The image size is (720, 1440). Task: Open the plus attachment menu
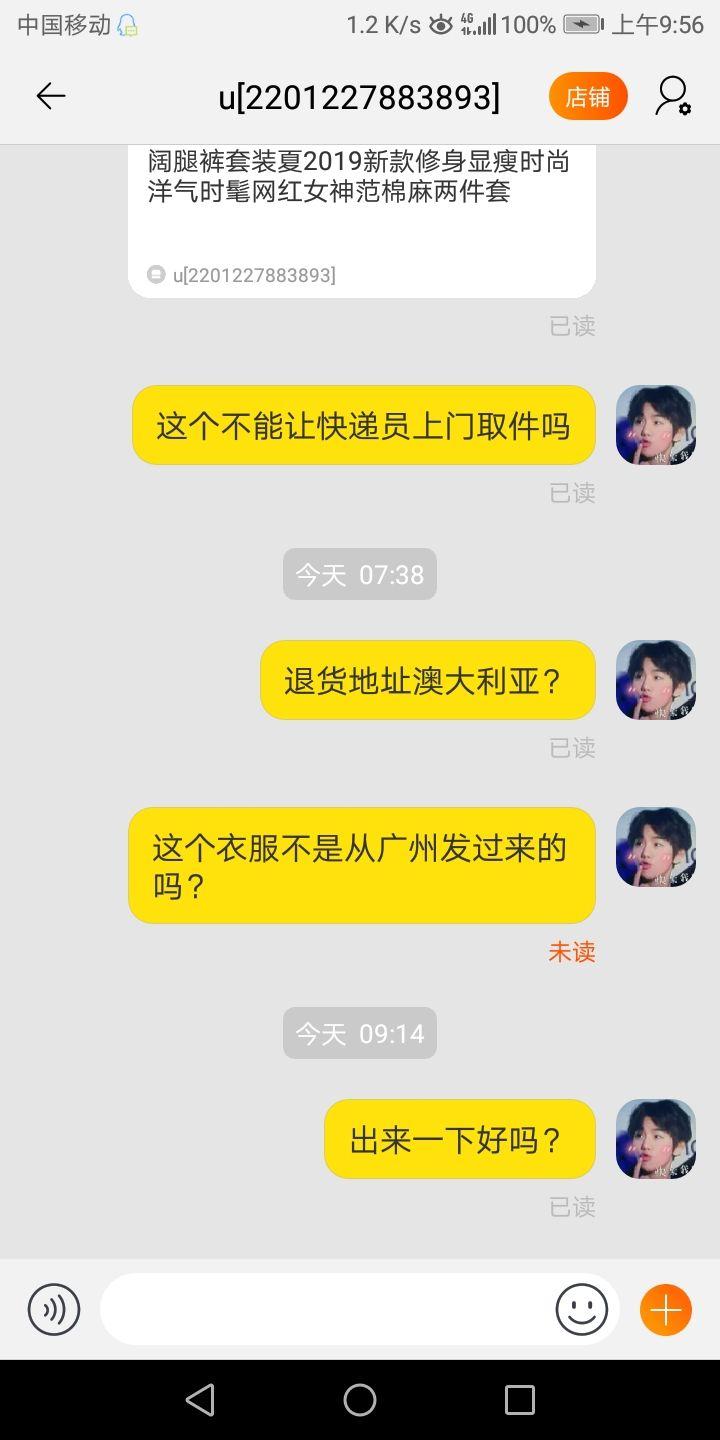point(666,1309)
